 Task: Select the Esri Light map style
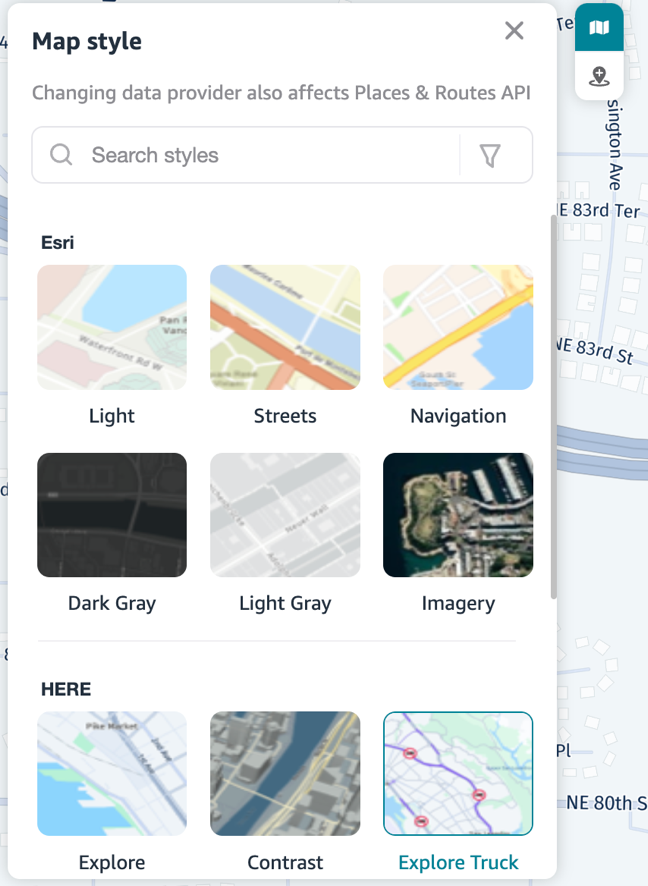[112, 327]
